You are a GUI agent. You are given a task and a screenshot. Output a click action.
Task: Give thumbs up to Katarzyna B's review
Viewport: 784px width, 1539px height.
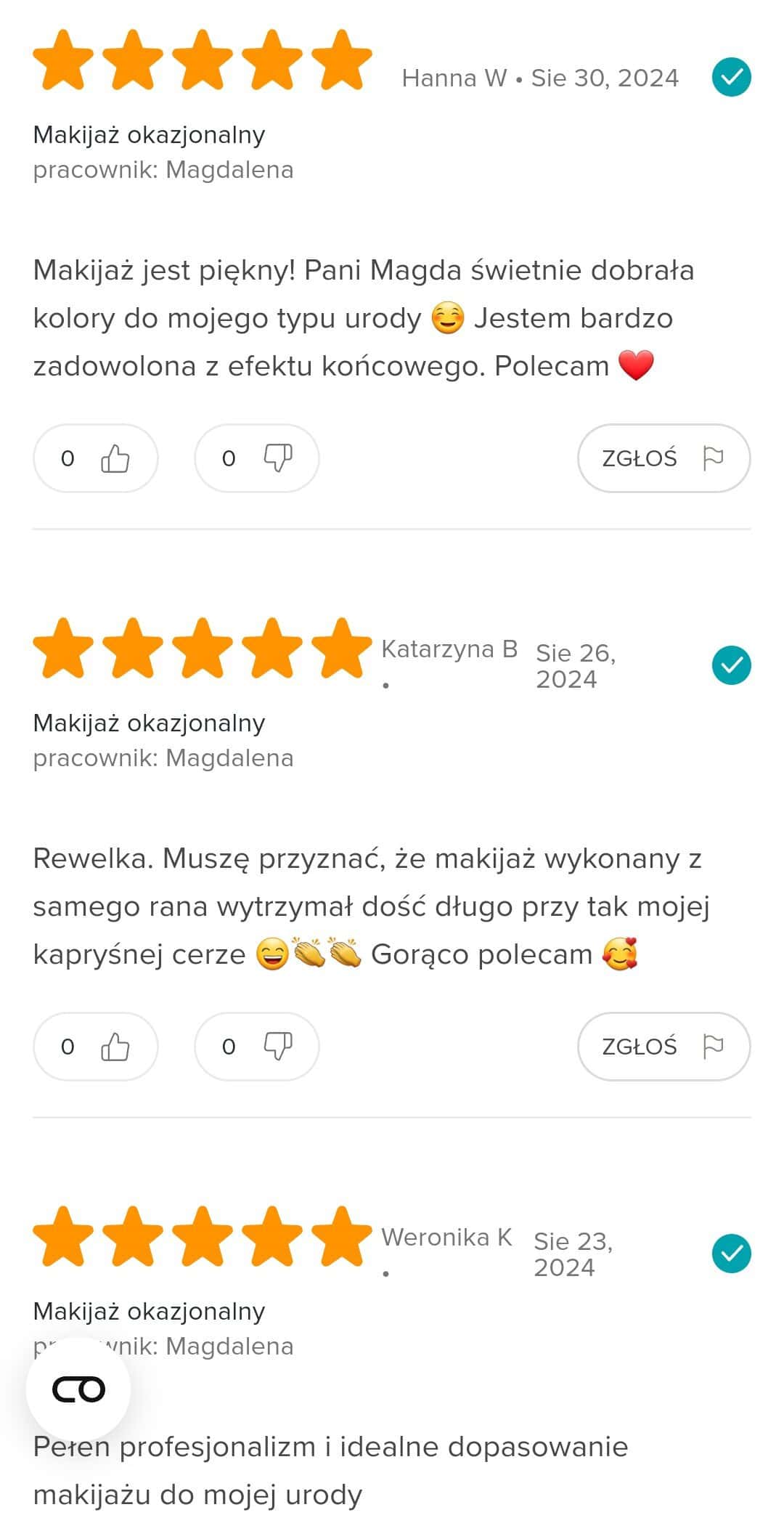click(96, 1047)
